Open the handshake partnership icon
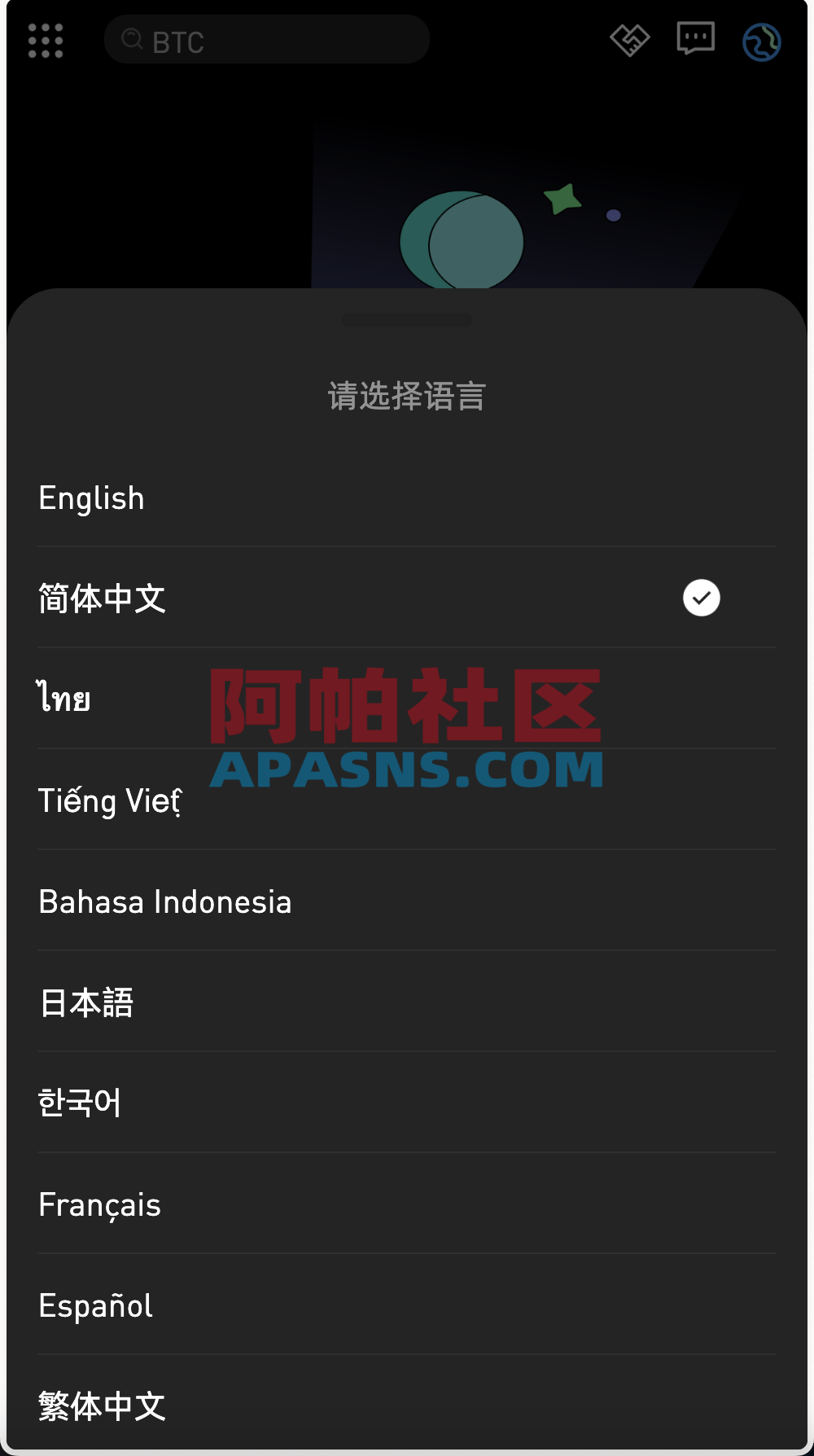The image size is (814, 1456). point(629,37)
